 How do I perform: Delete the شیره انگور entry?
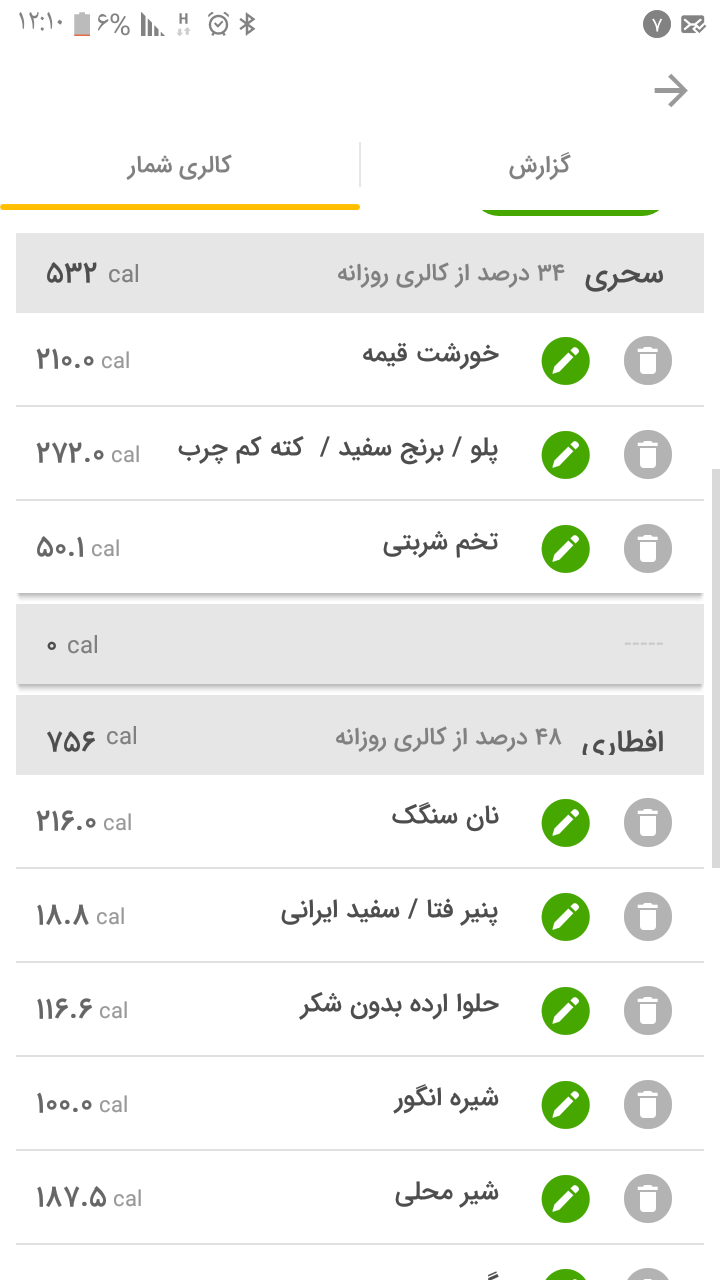pos(648,1105)
